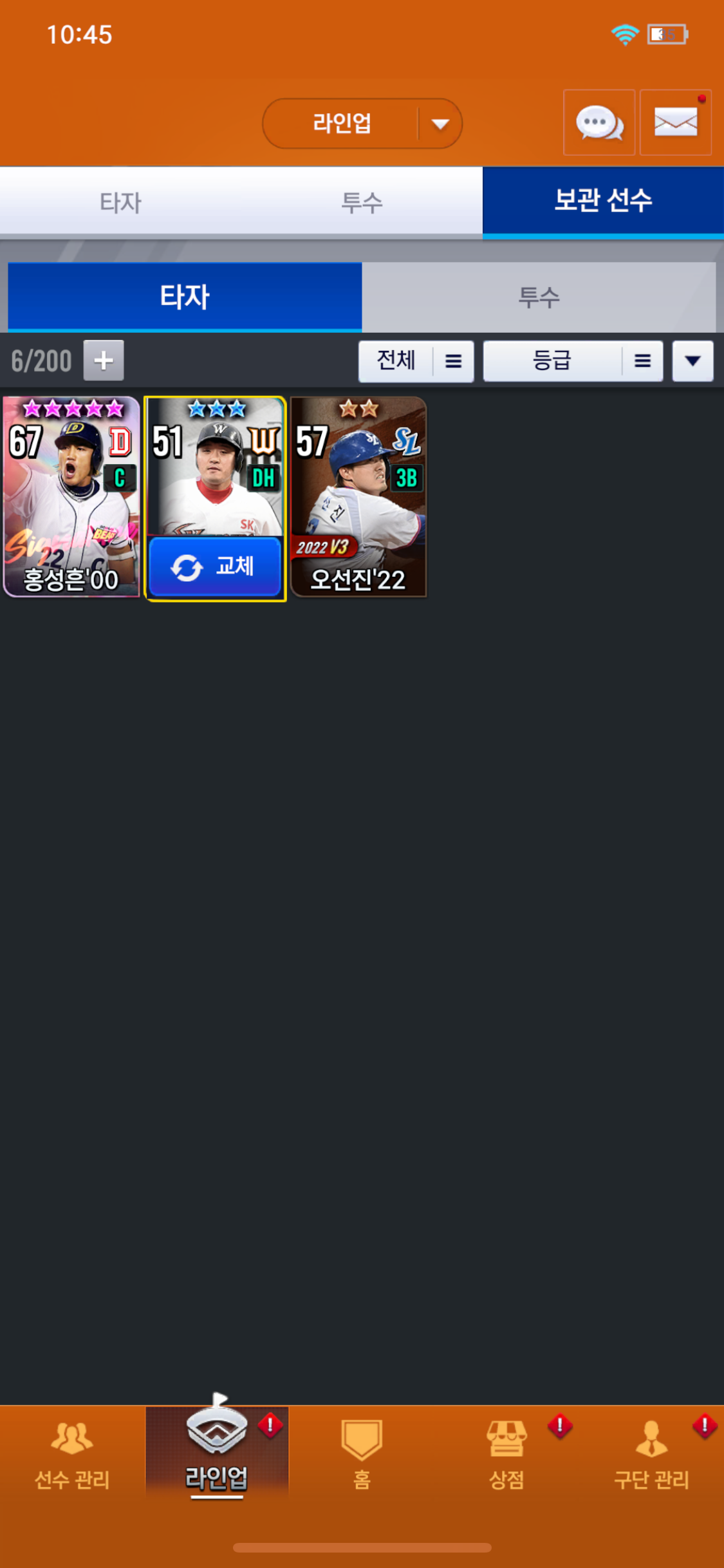Screen dimensions: 724x1568
Task: Select the 보관 선수 tab
Action: point(603,201)
